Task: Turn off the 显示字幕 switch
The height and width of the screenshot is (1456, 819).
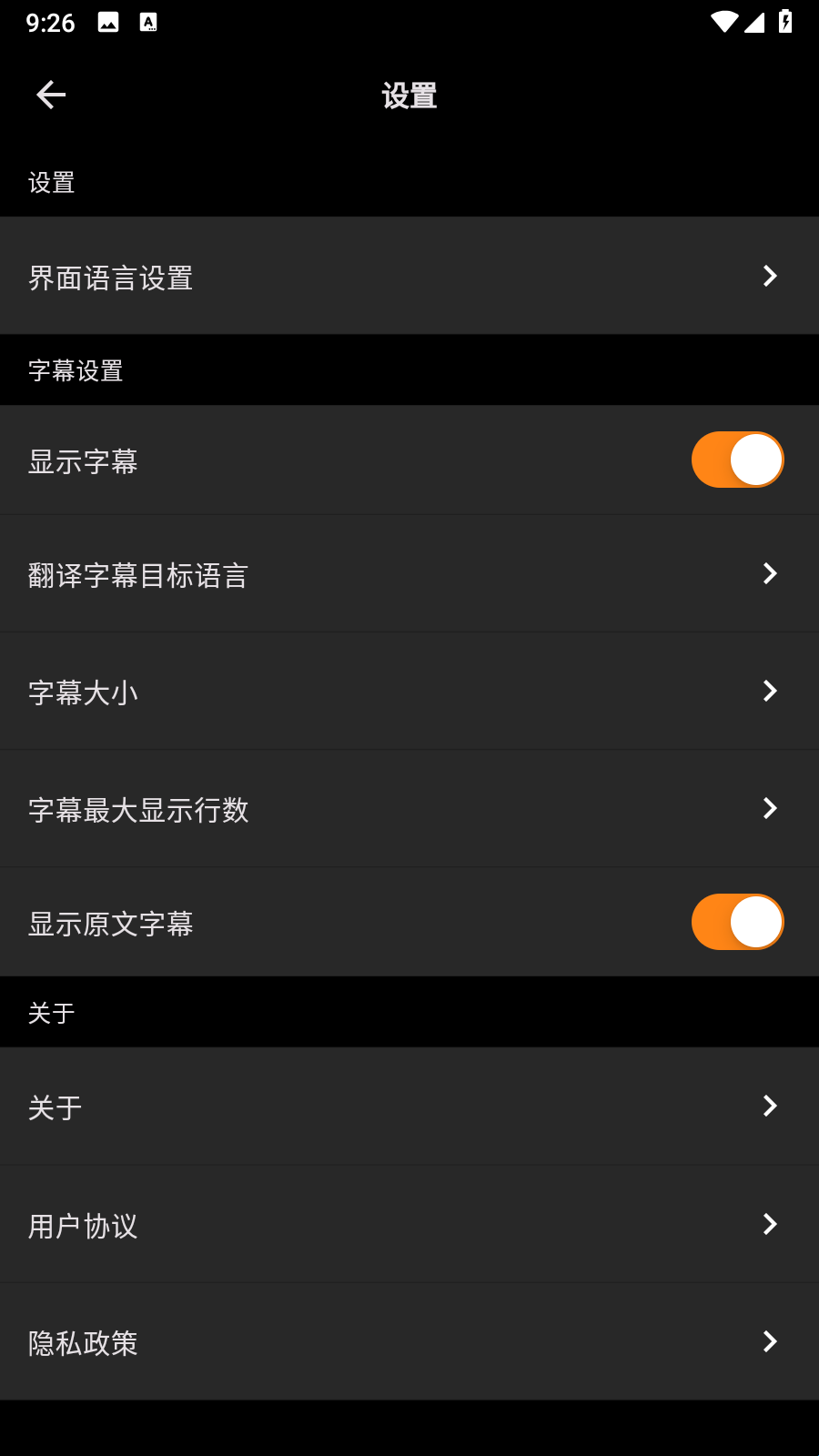Action: coord(737,460)
